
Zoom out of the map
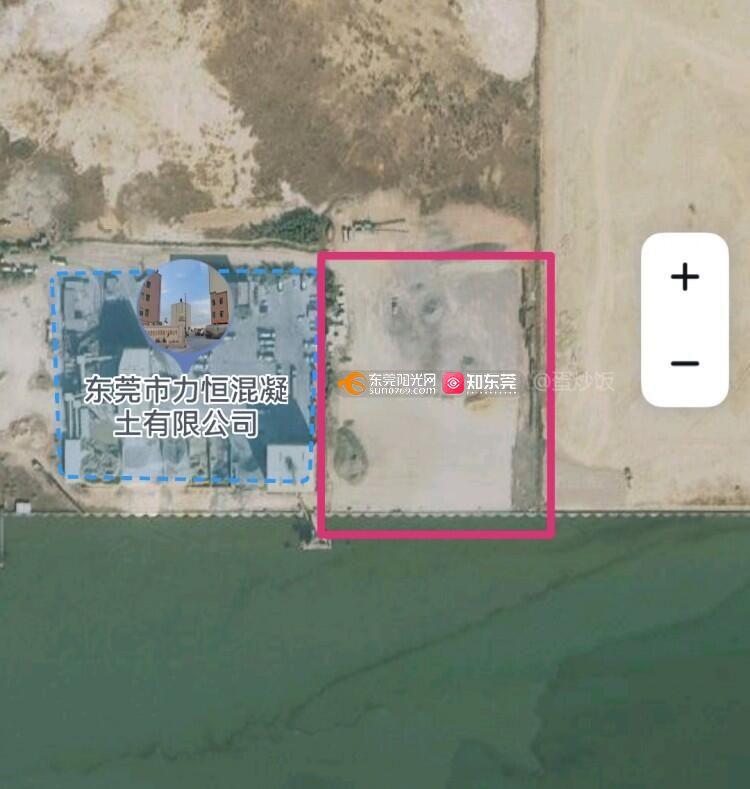click(x=685, y=364)
